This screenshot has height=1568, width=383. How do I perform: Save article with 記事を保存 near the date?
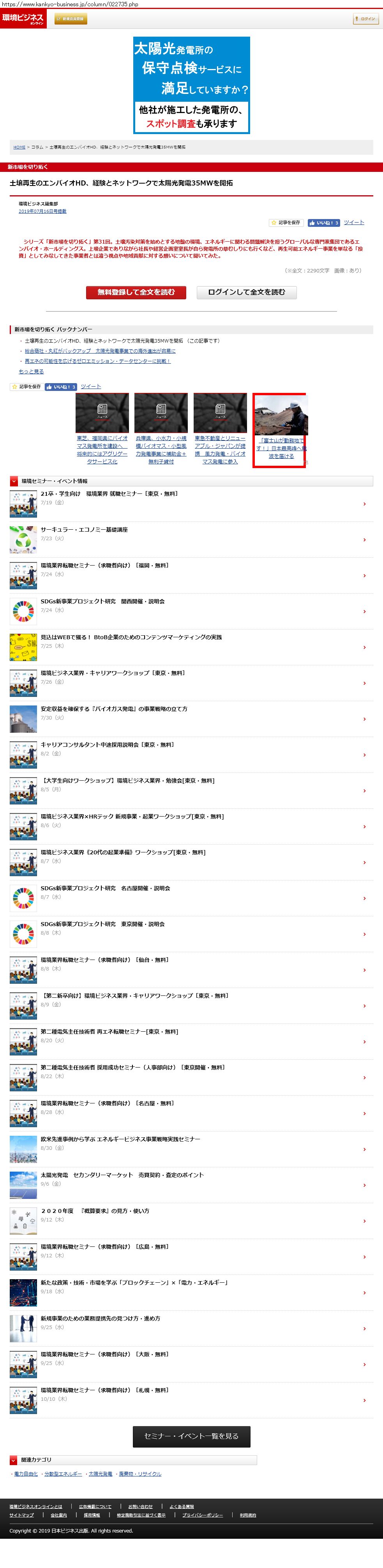pyautogui.click(x=286, y=223)
